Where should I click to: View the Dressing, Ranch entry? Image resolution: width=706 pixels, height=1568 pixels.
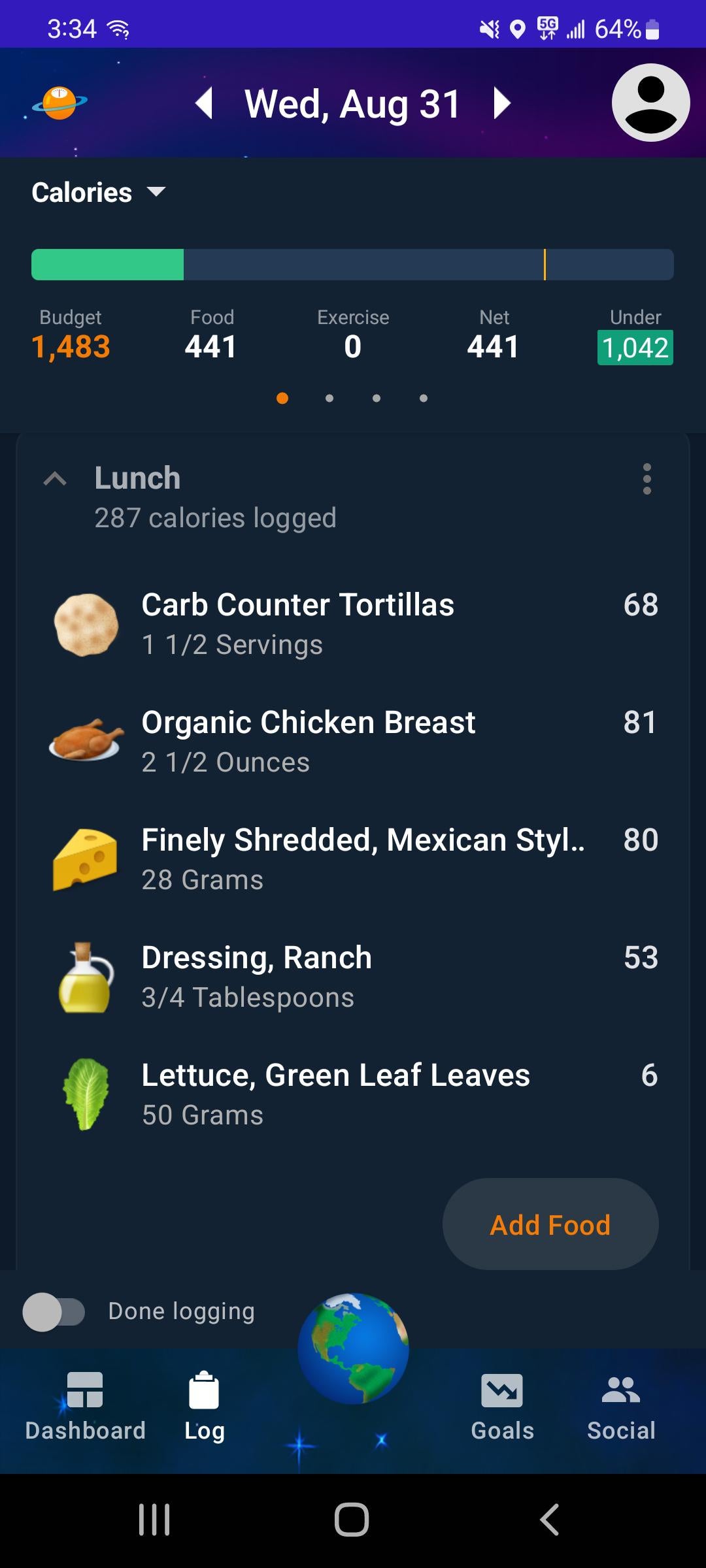tap(353, 977)
